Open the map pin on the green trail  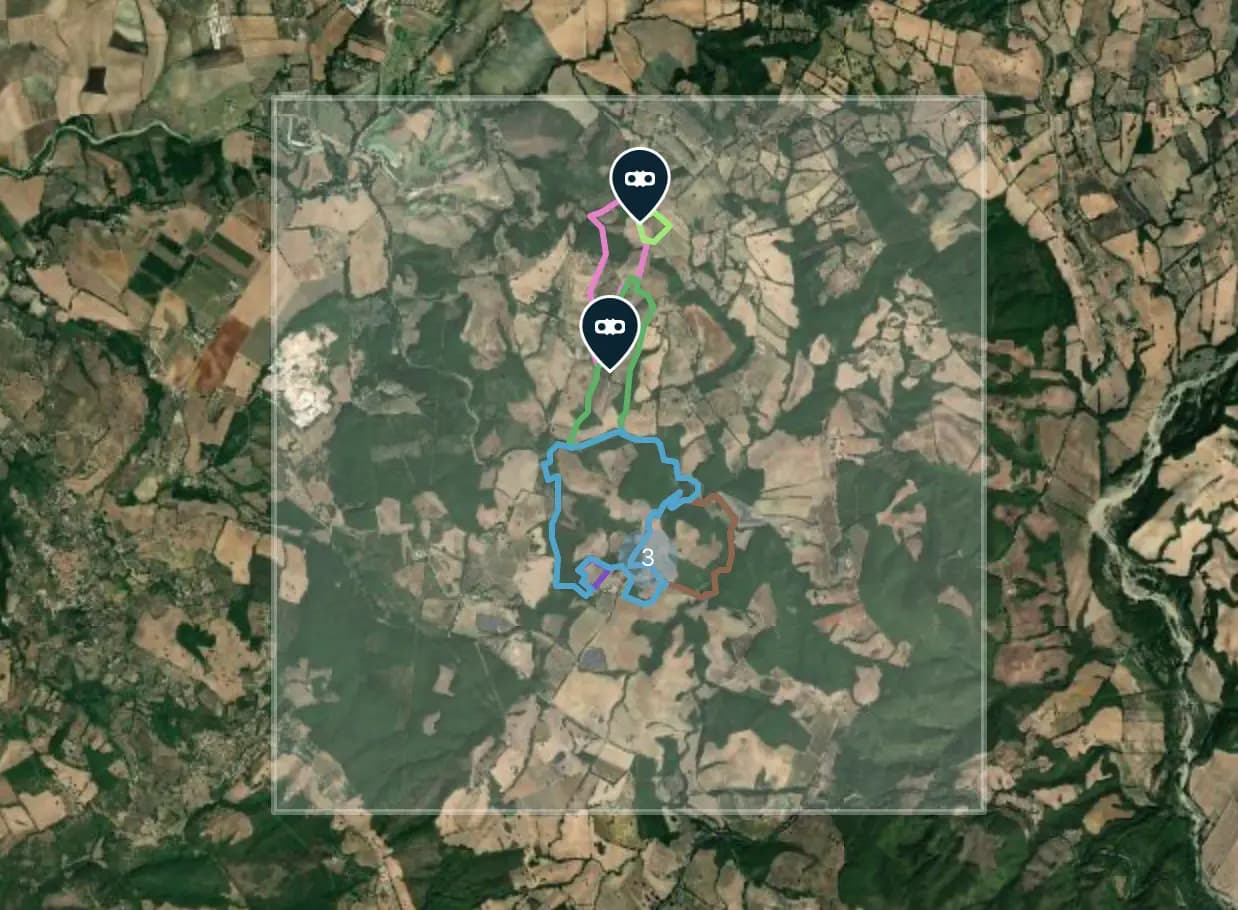609,328
